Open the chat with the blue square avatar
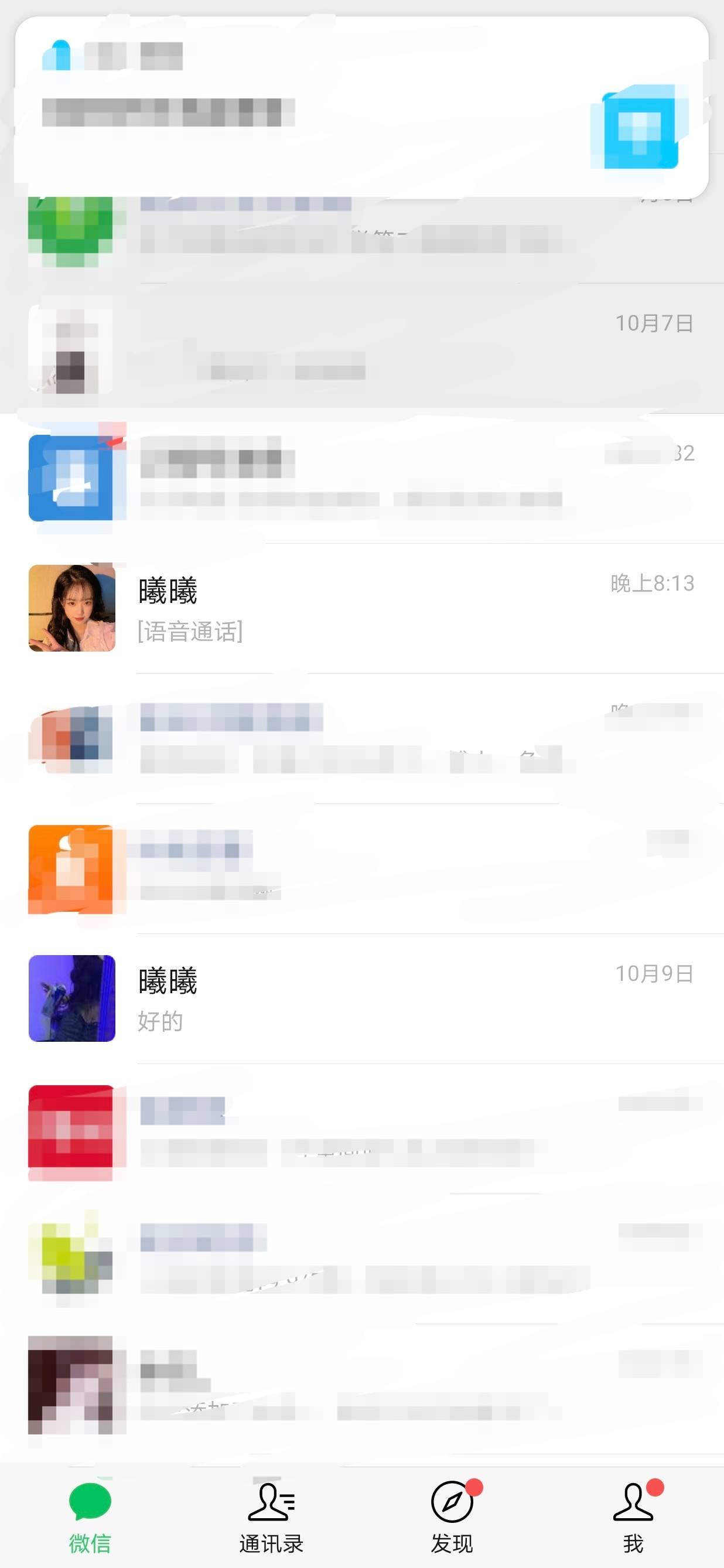 [x=365, y=479]
